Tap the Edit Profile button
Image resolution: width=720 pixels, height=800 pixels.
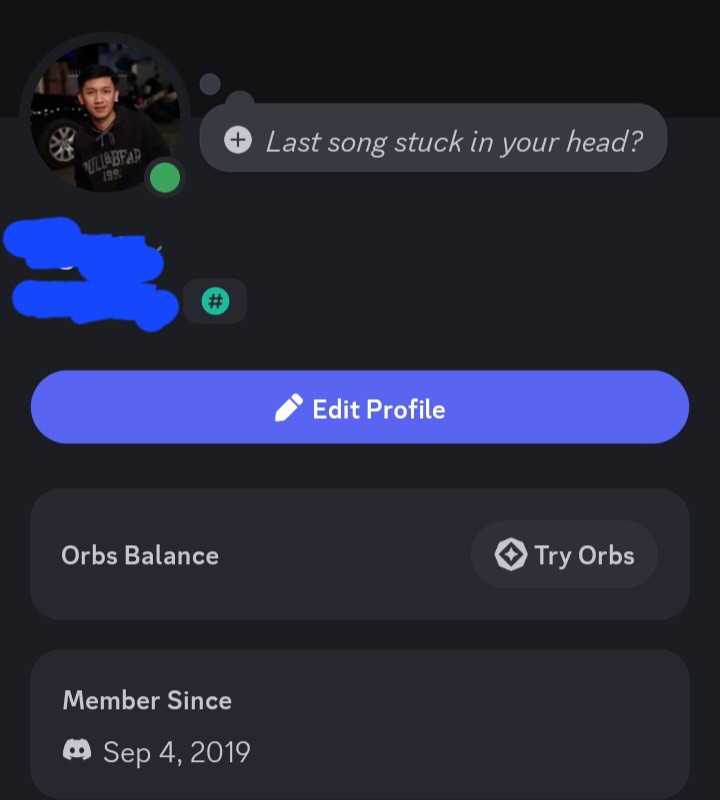(x=360, y=408)
